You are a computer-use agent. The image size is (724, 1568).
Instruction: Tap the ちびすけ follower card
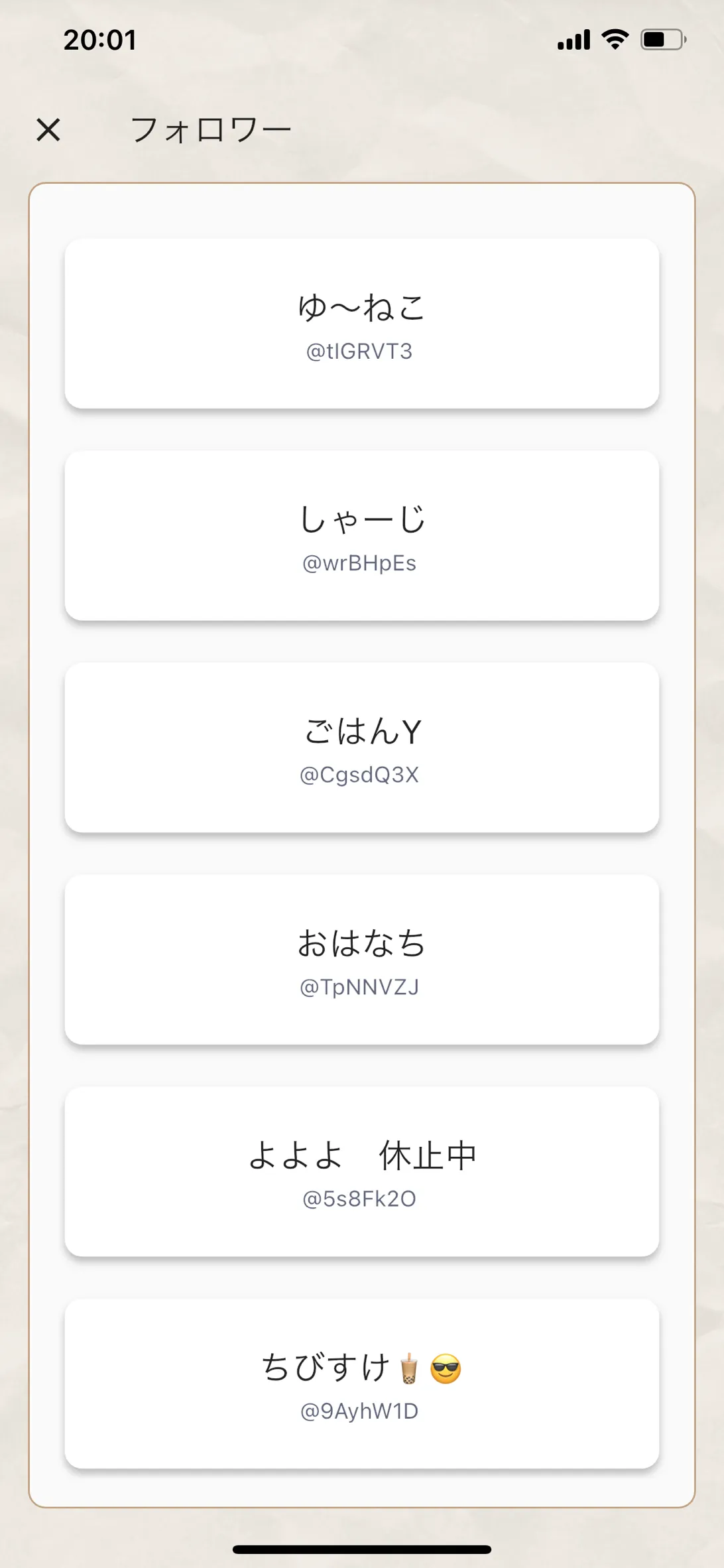pyautogui.click(x=361, y=1384)
